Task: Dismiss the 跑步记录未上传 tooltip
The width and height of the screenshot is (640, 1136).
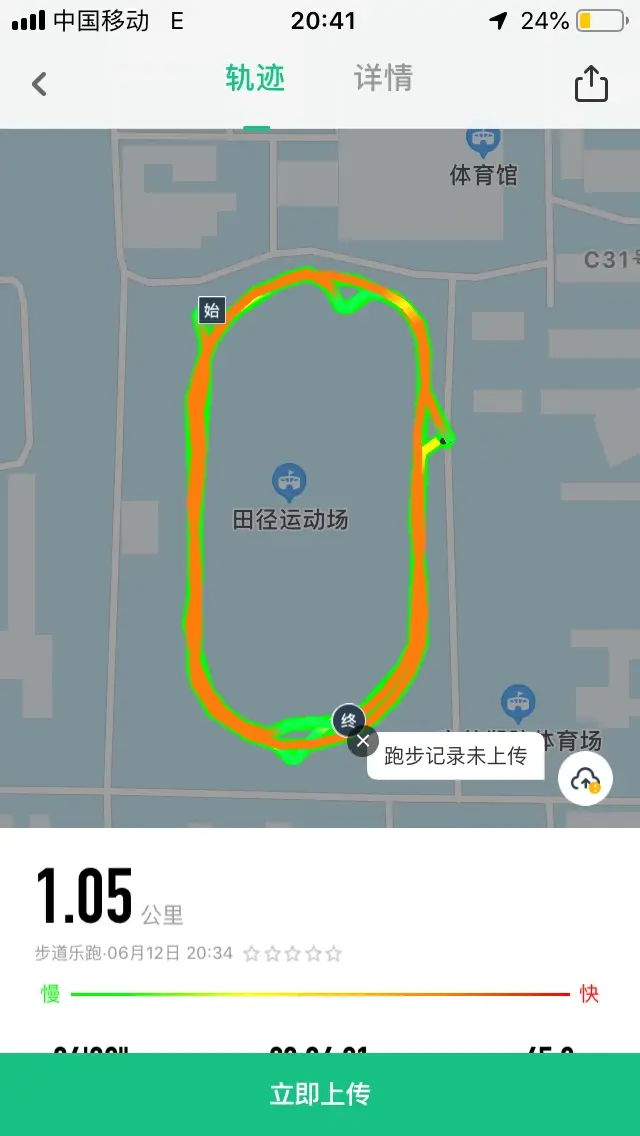Action: 363,741
